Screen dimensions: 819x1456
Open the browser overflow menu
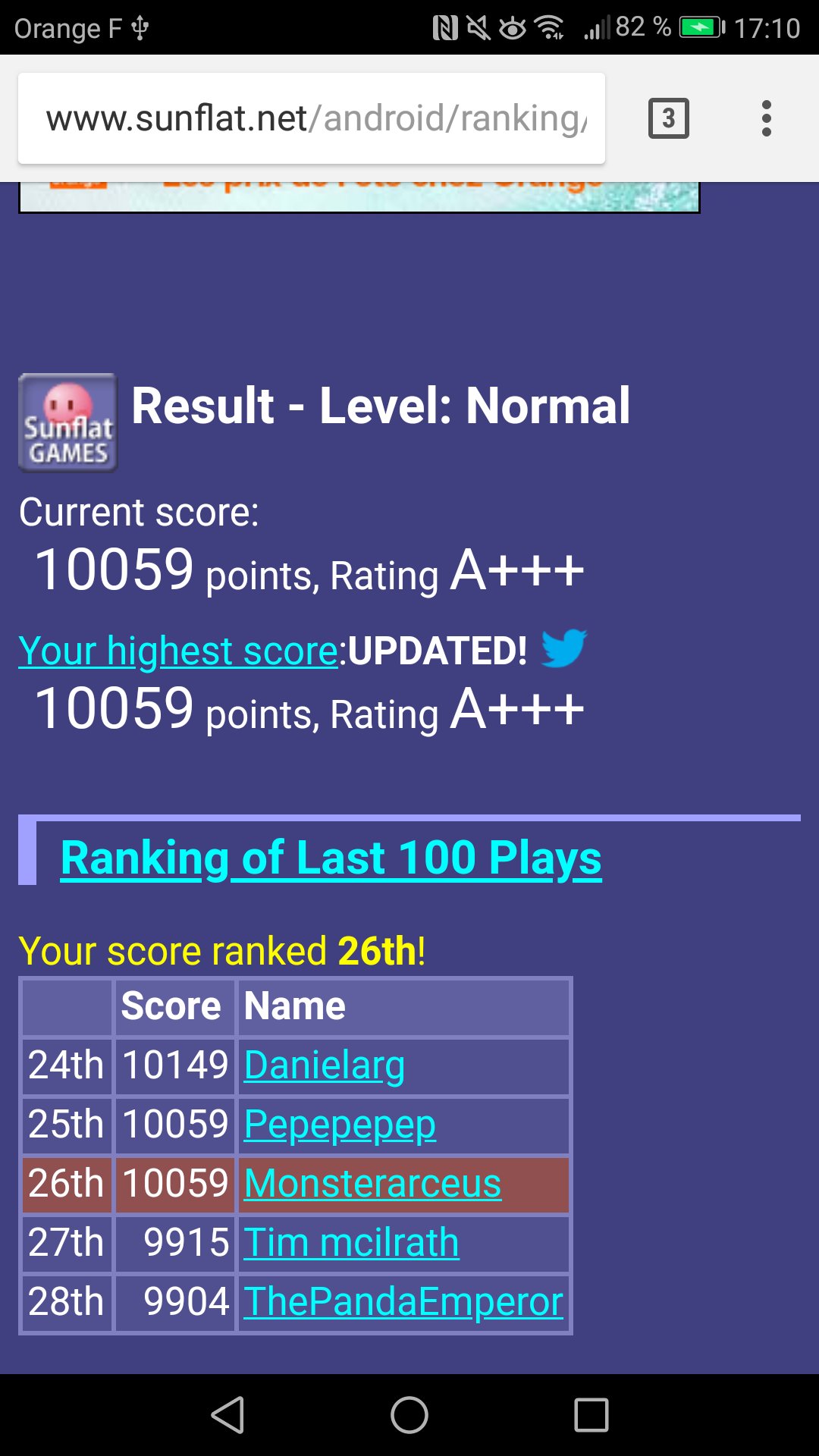[766, 118]
